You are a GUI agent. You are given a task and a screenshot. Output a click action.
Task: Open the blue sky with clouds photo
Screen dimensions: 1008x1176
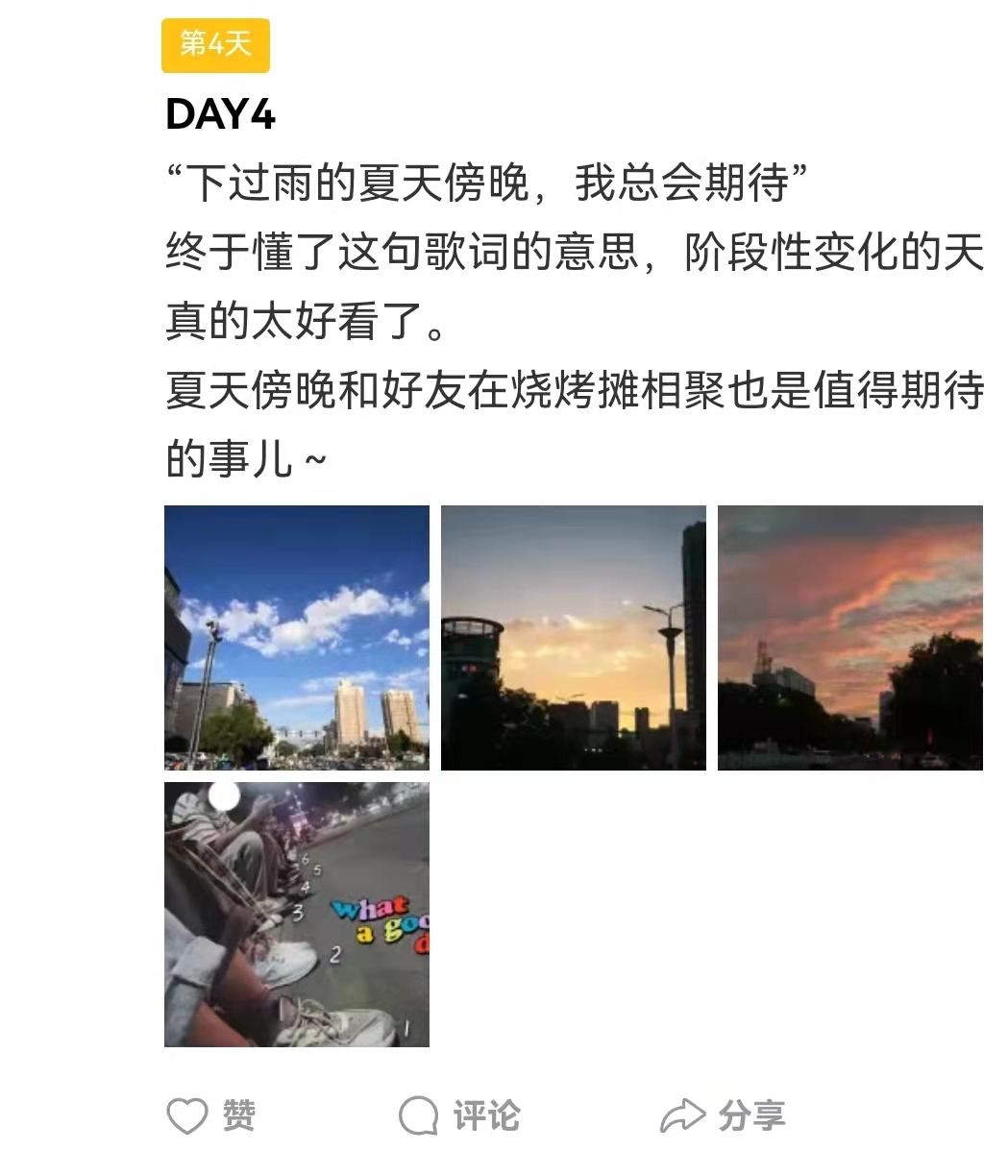pos(297,638)
